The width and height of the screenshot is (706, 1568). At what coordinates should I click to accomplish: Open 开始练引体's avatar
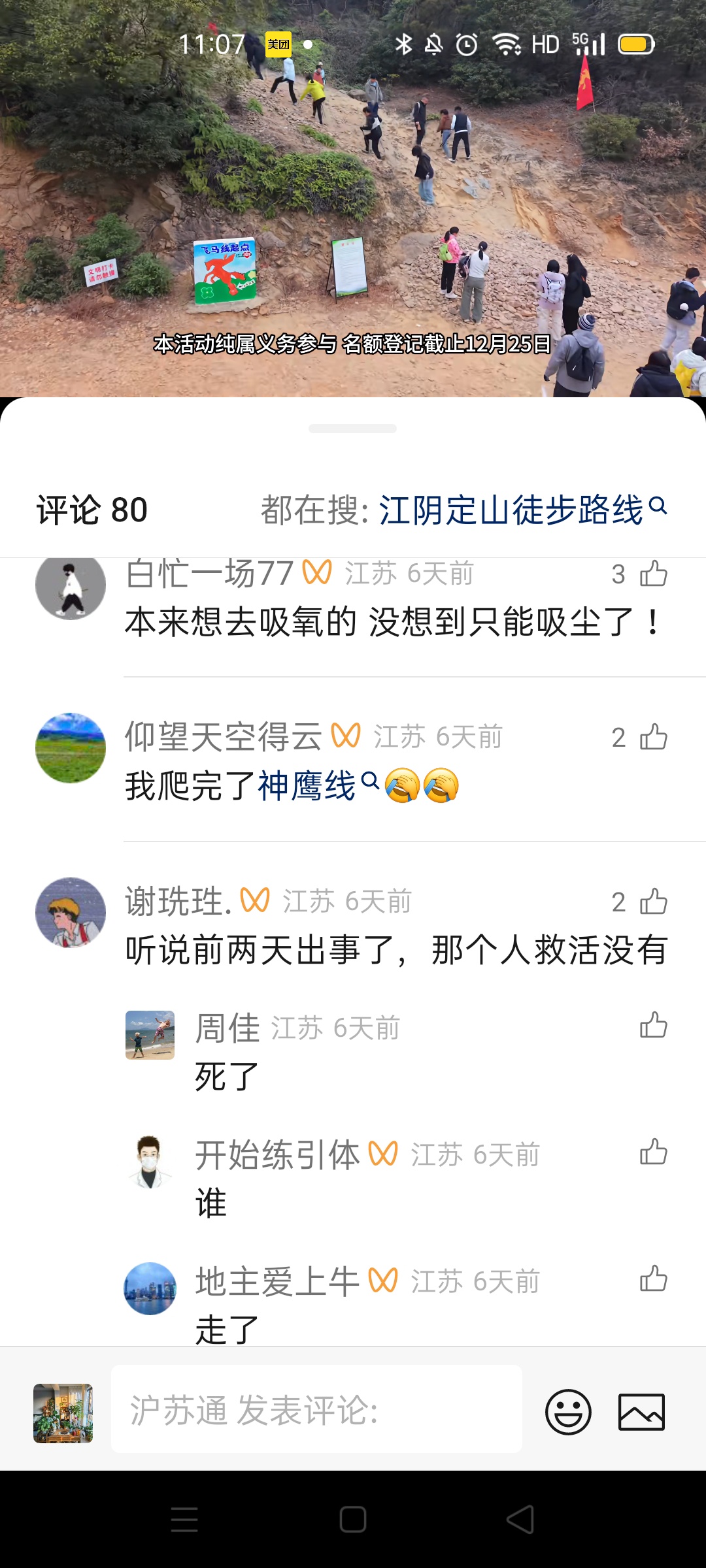(150, 1162)
